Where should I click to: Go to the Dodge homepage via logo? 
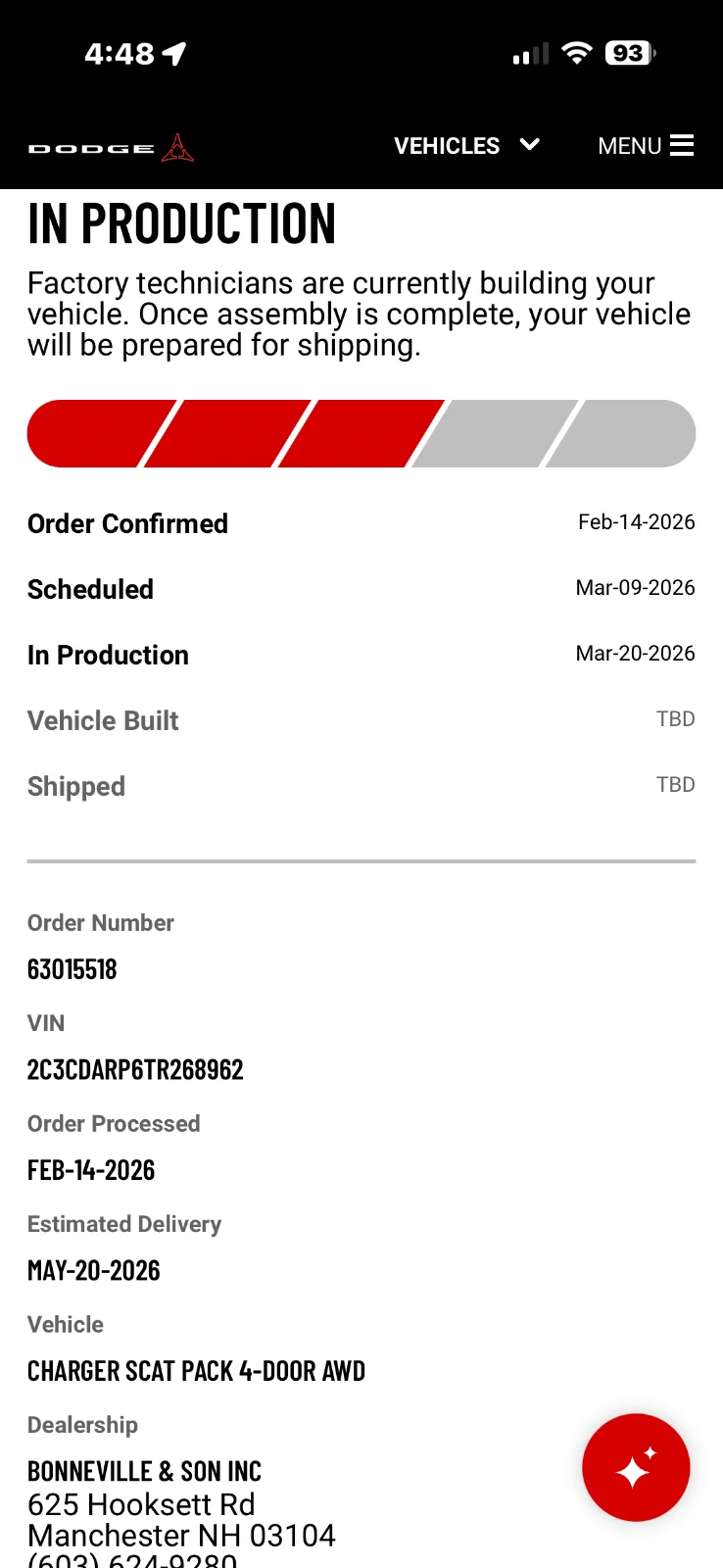(x=111, y=148)
